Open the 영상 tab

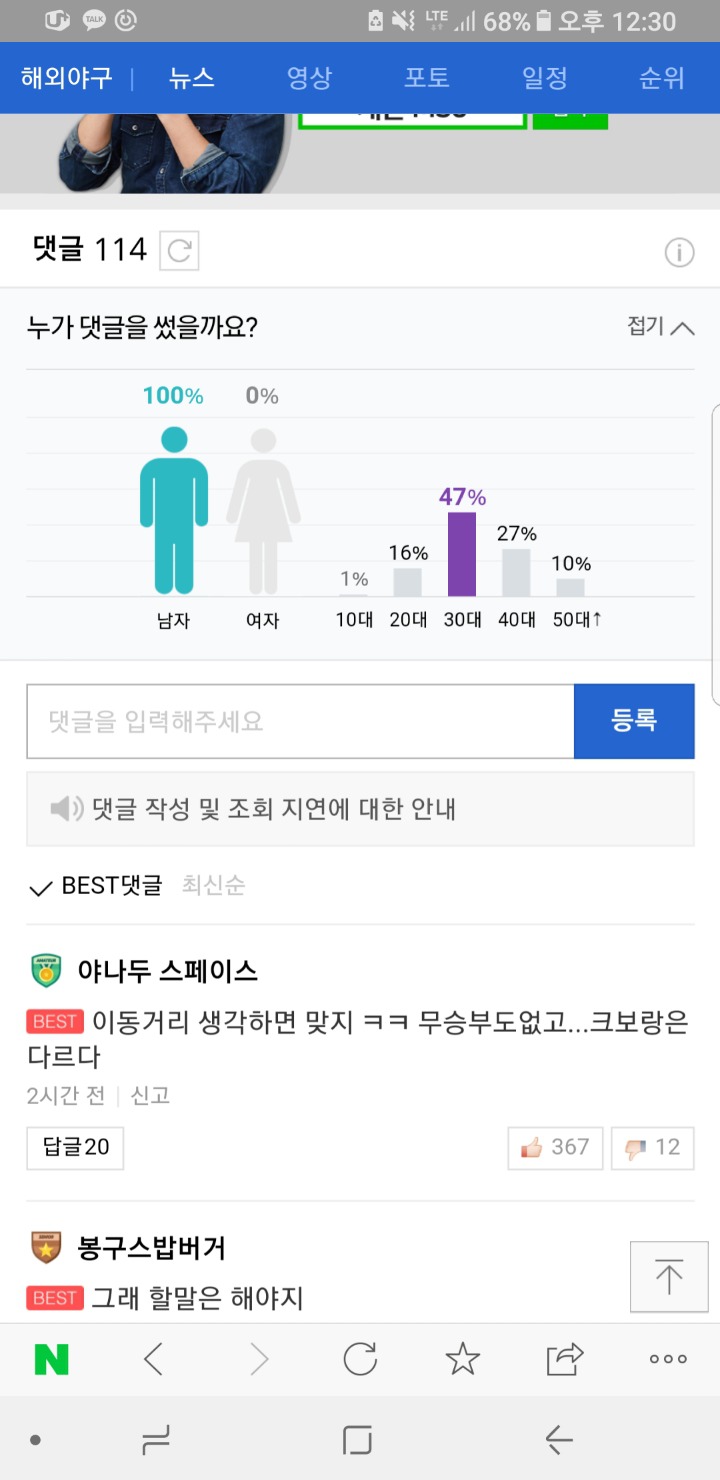(309, 78)
